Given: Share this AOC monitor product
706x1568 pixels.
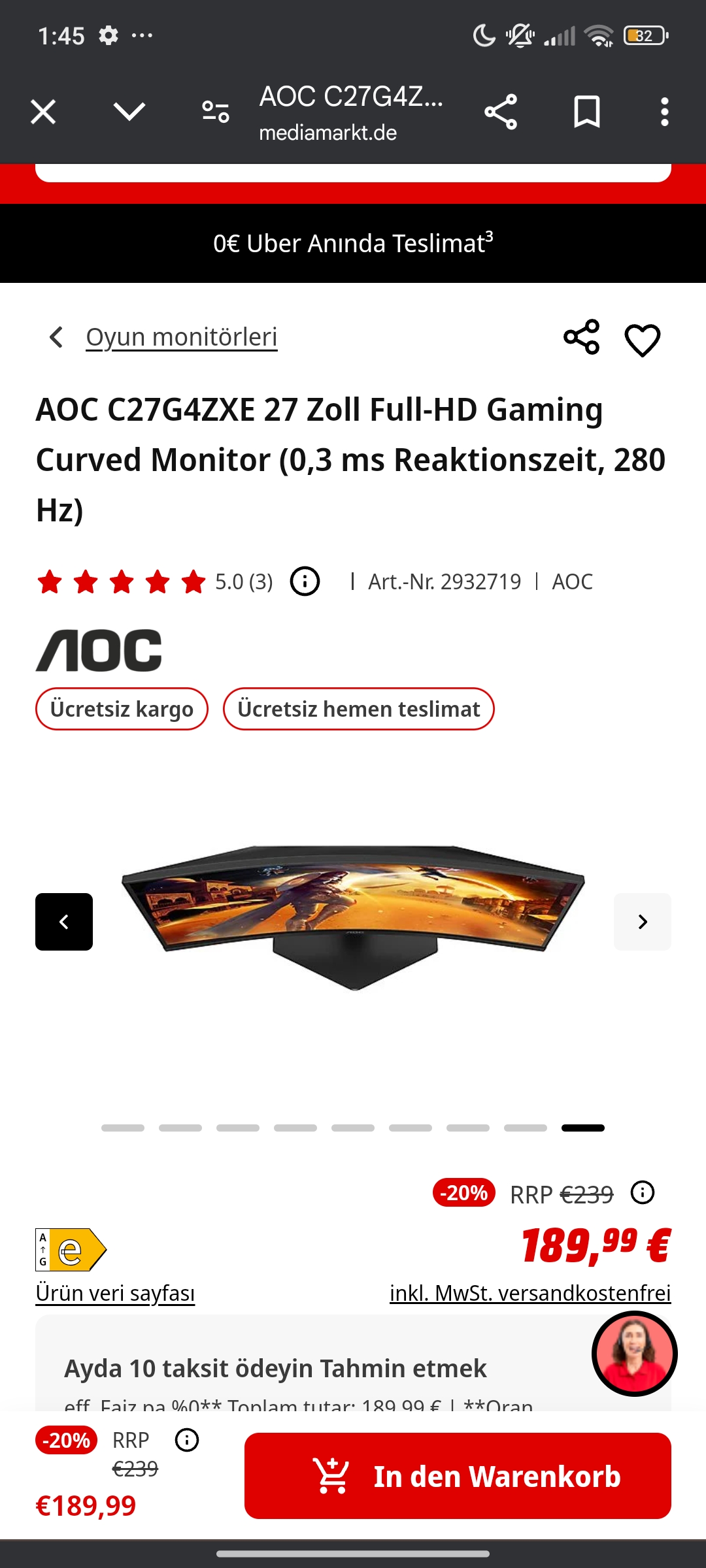Looking at the screenshot, I should point(581,337).
